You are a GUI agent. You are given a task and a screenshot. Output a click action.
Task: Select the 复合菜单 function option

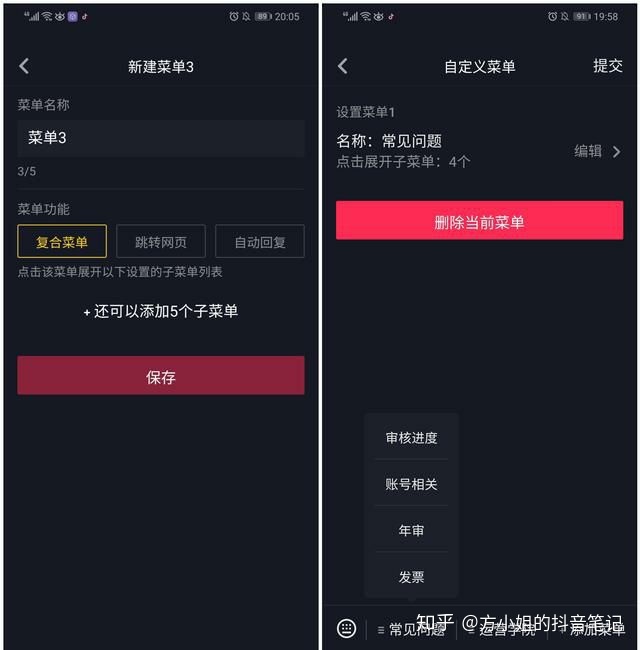click(62, 242)
